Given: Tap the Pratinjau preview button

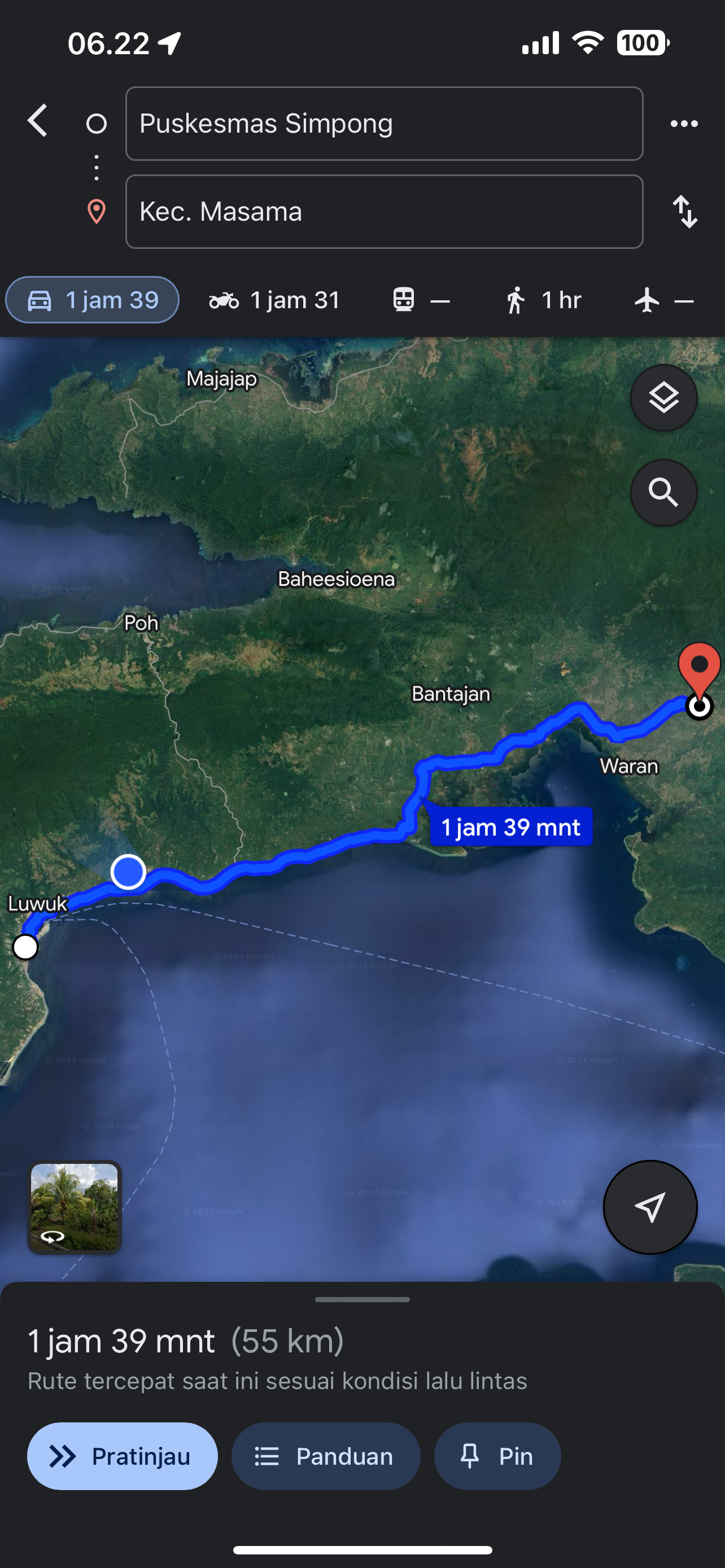Looking at the screenshot, I should pos(123,1457).
